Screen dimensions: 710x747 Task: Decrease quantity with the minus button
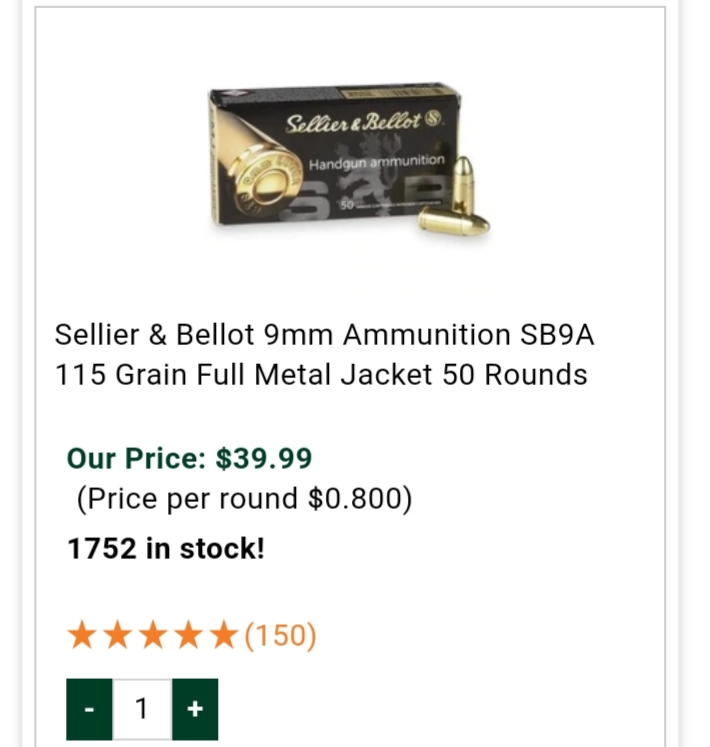click(x=90, y=709)
